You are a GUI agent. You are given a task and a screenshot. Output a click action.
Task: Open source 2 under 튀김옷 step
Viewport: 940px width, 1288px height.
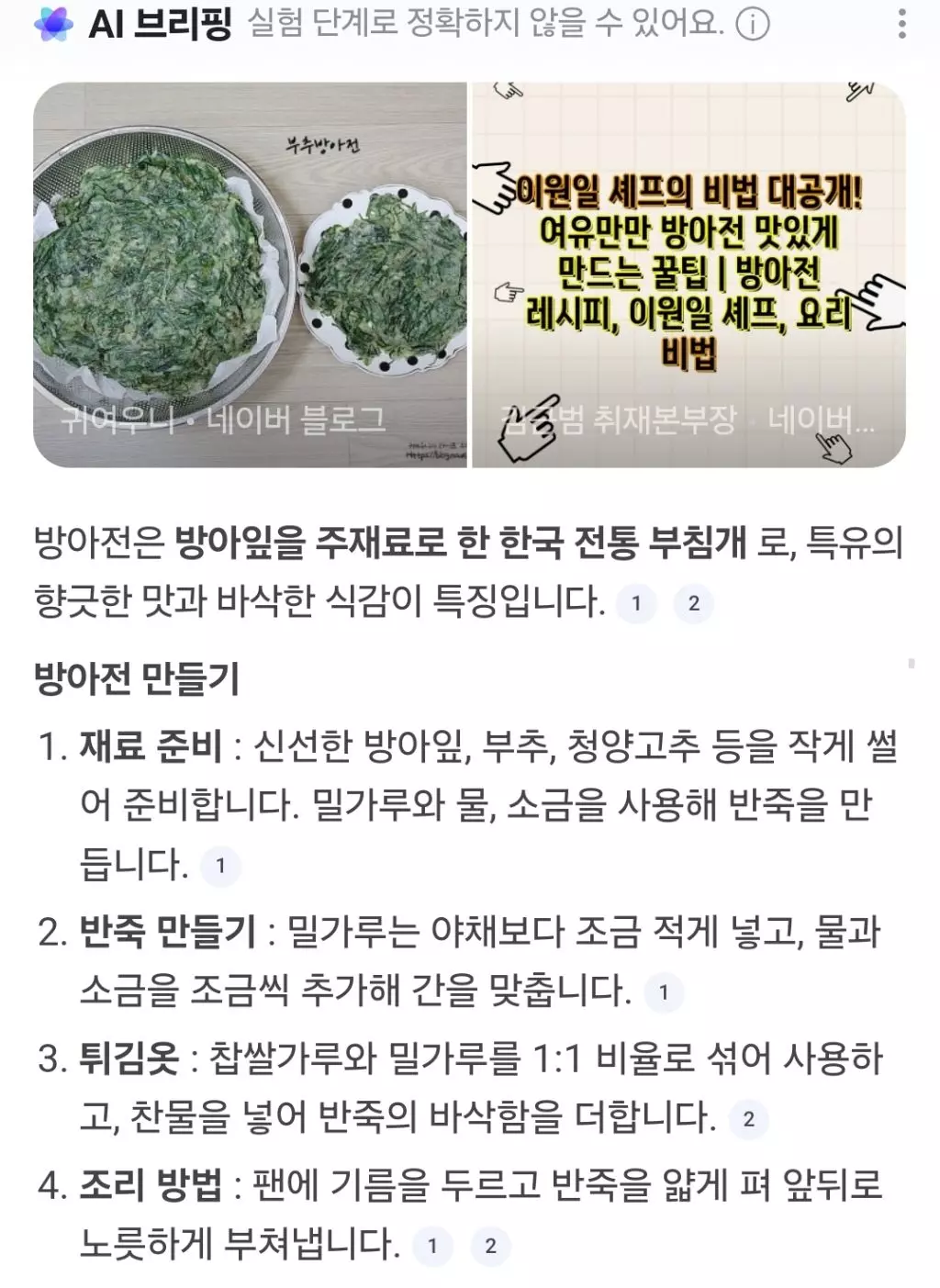coord(748,1119)
